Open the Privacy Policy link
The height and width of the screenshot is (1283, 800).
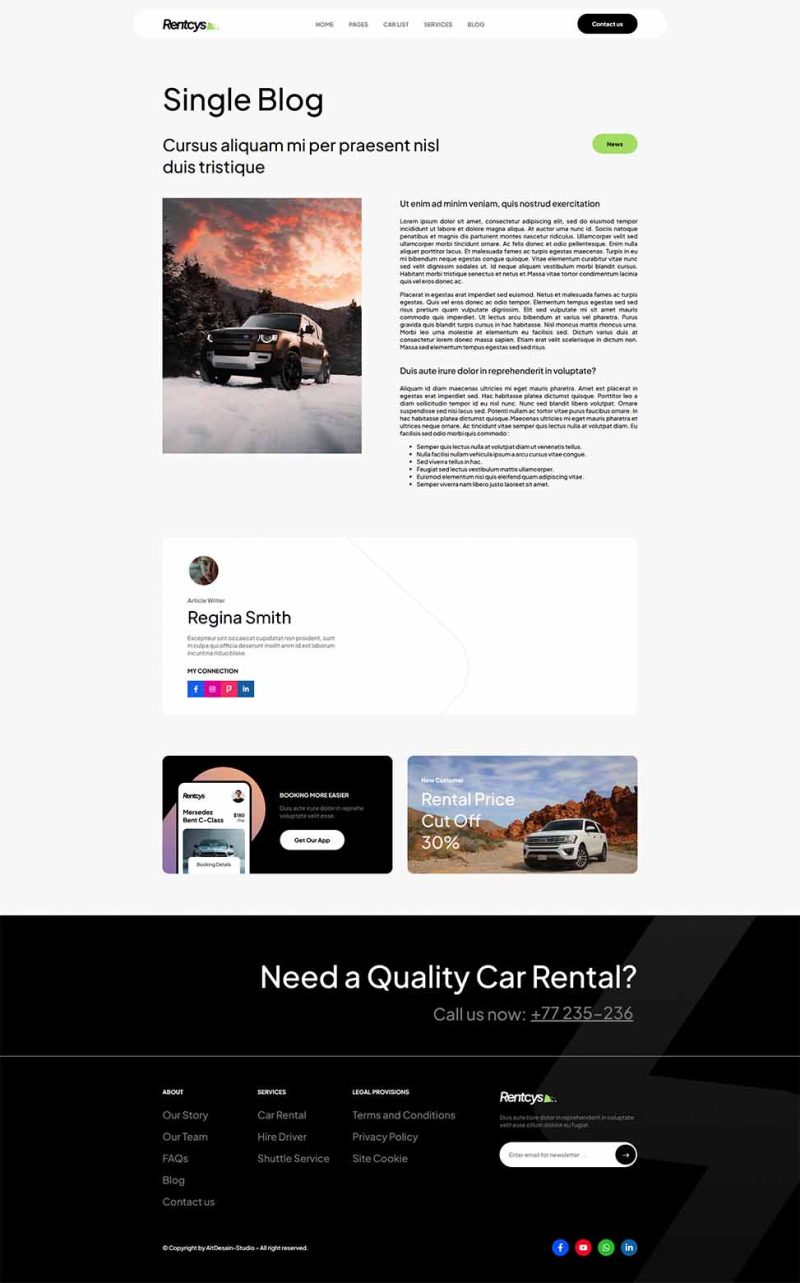[x=385, y=1137]
